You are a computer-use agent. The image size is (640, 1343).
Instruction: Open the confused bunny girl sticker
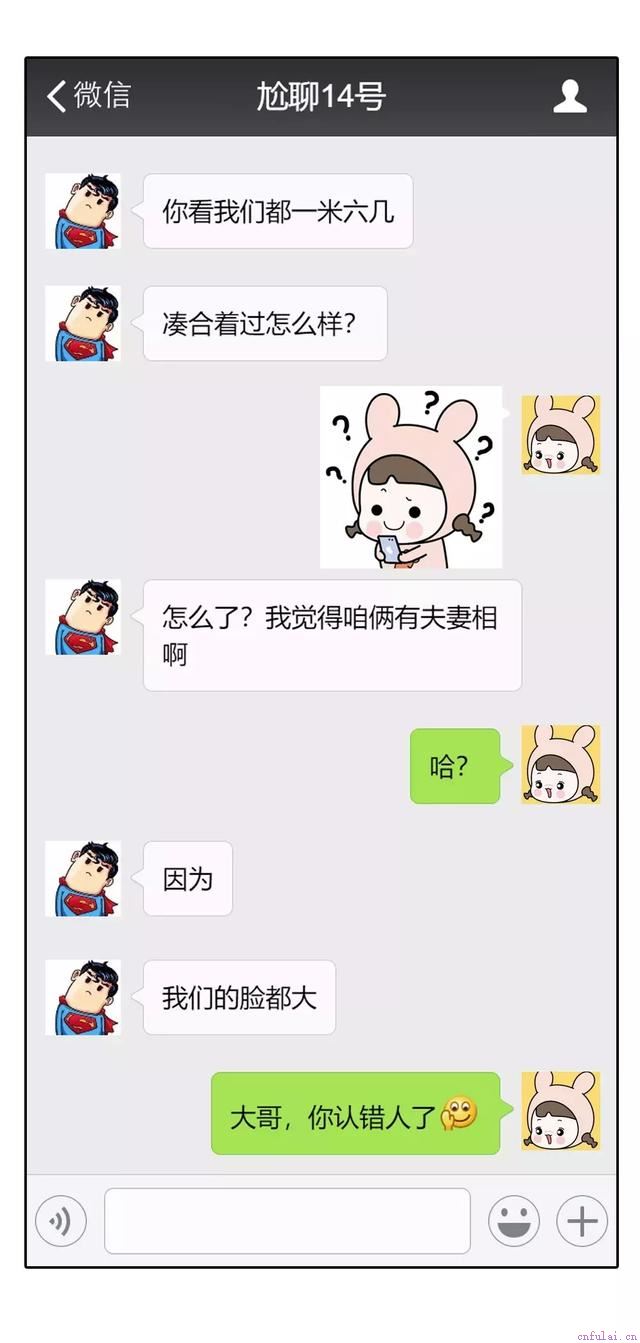pyautogui.click(x=411, y=478)
